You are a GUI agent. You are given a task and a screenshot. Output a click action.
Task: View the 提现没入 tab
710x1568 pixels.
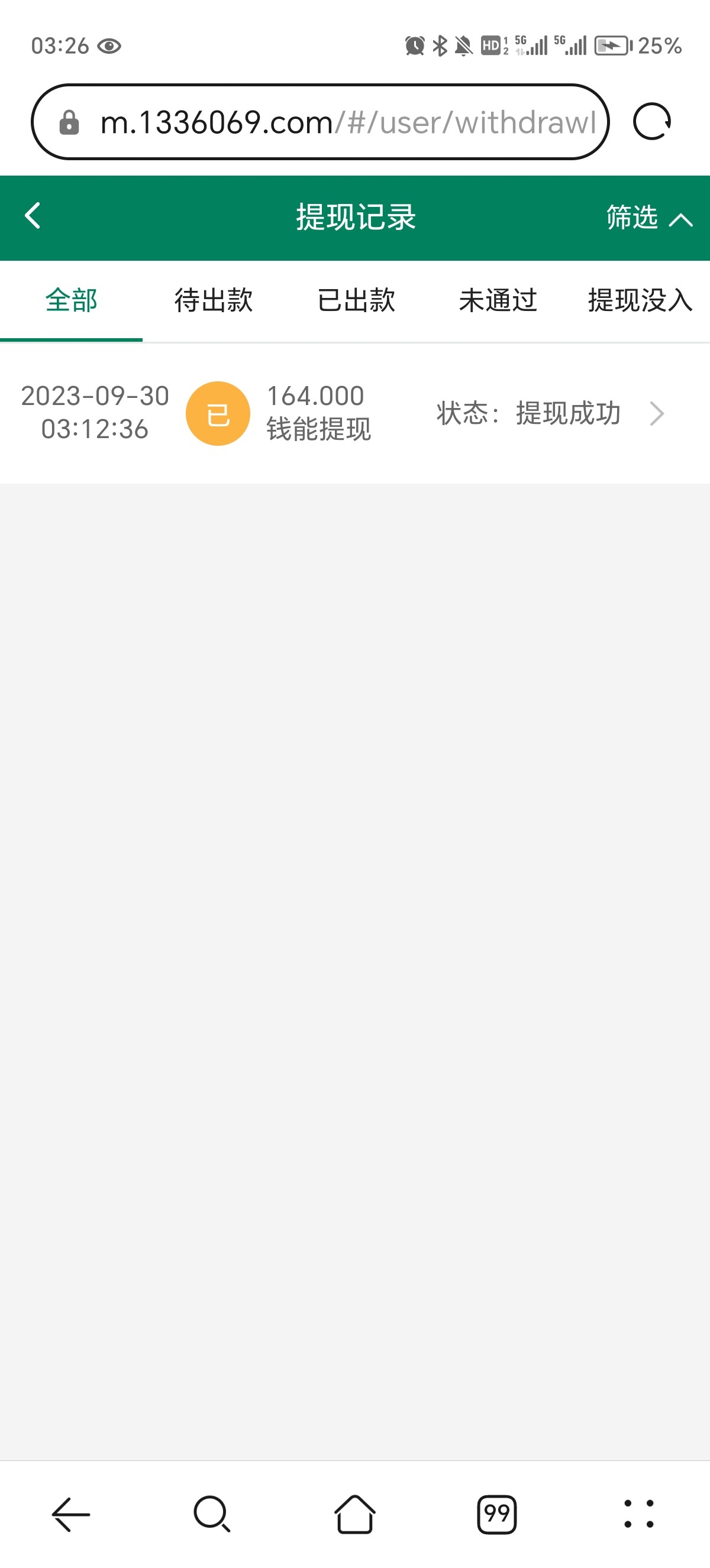640,301
